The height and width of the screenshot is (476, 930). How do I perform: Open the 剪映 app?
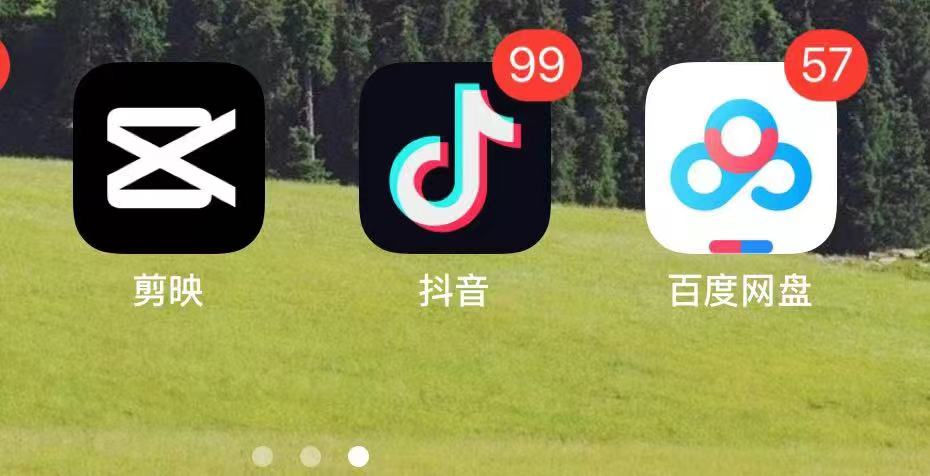[168, 158]
